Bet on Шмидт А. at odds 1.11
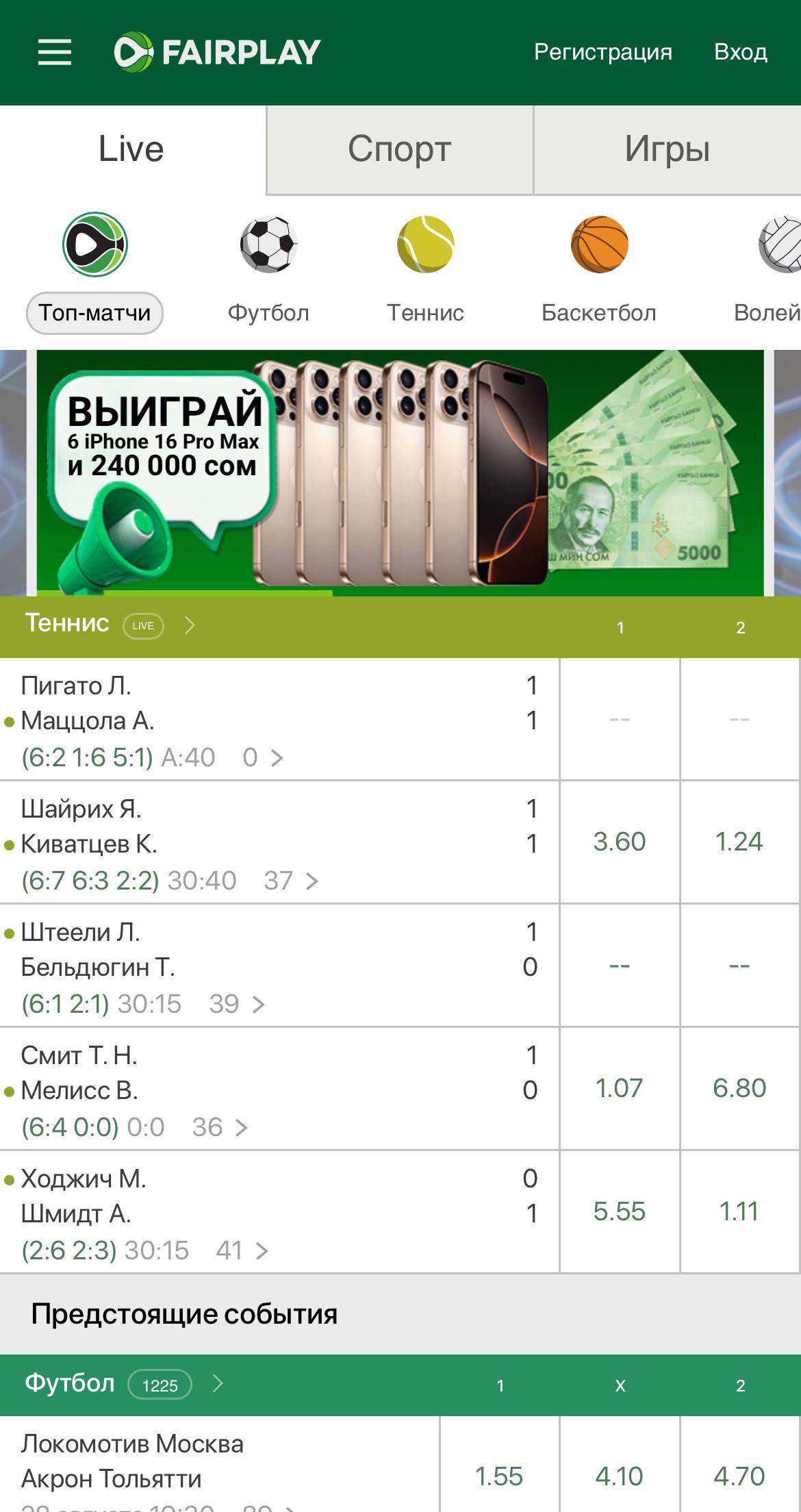 coord(739,1212)
